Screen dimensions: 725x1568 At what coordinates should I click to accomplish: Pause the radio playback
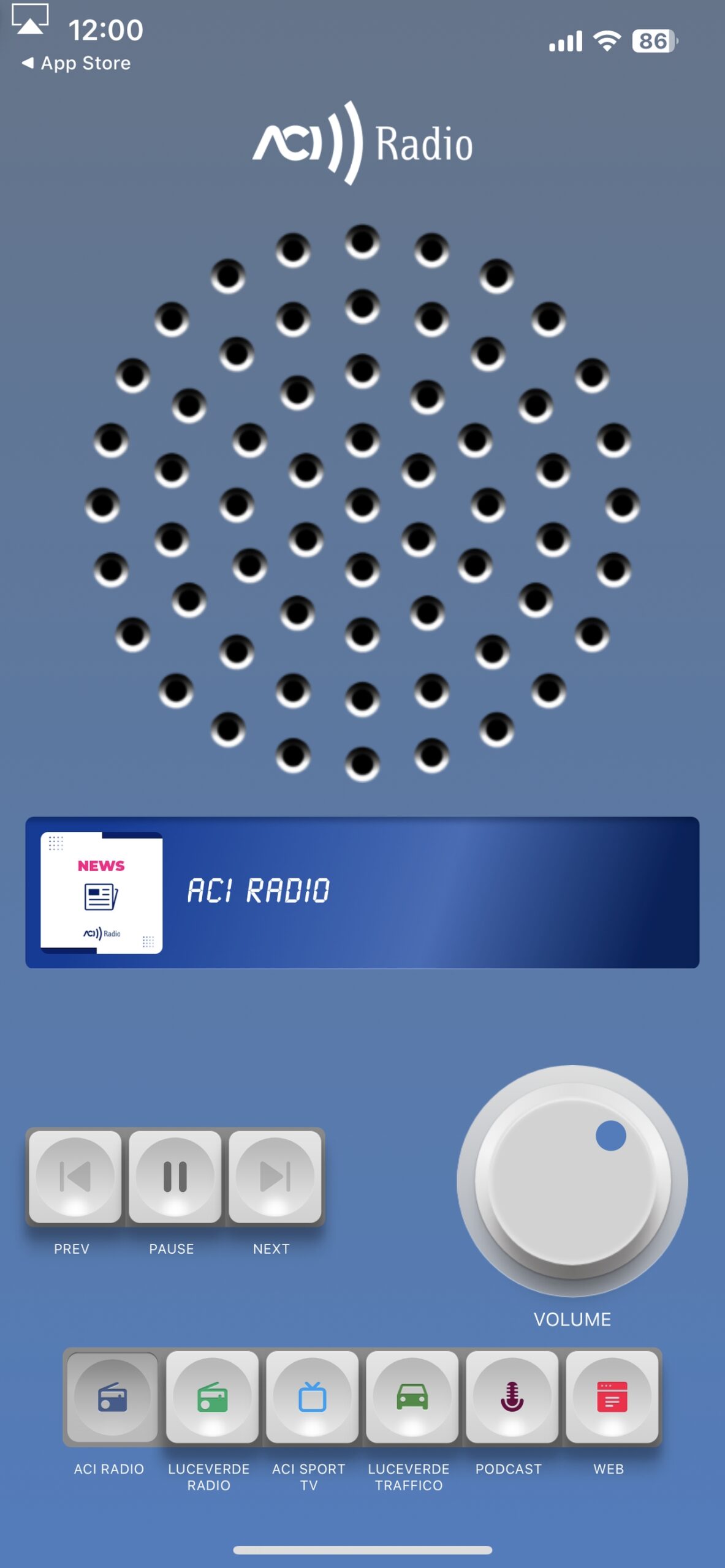[175, 1177]
